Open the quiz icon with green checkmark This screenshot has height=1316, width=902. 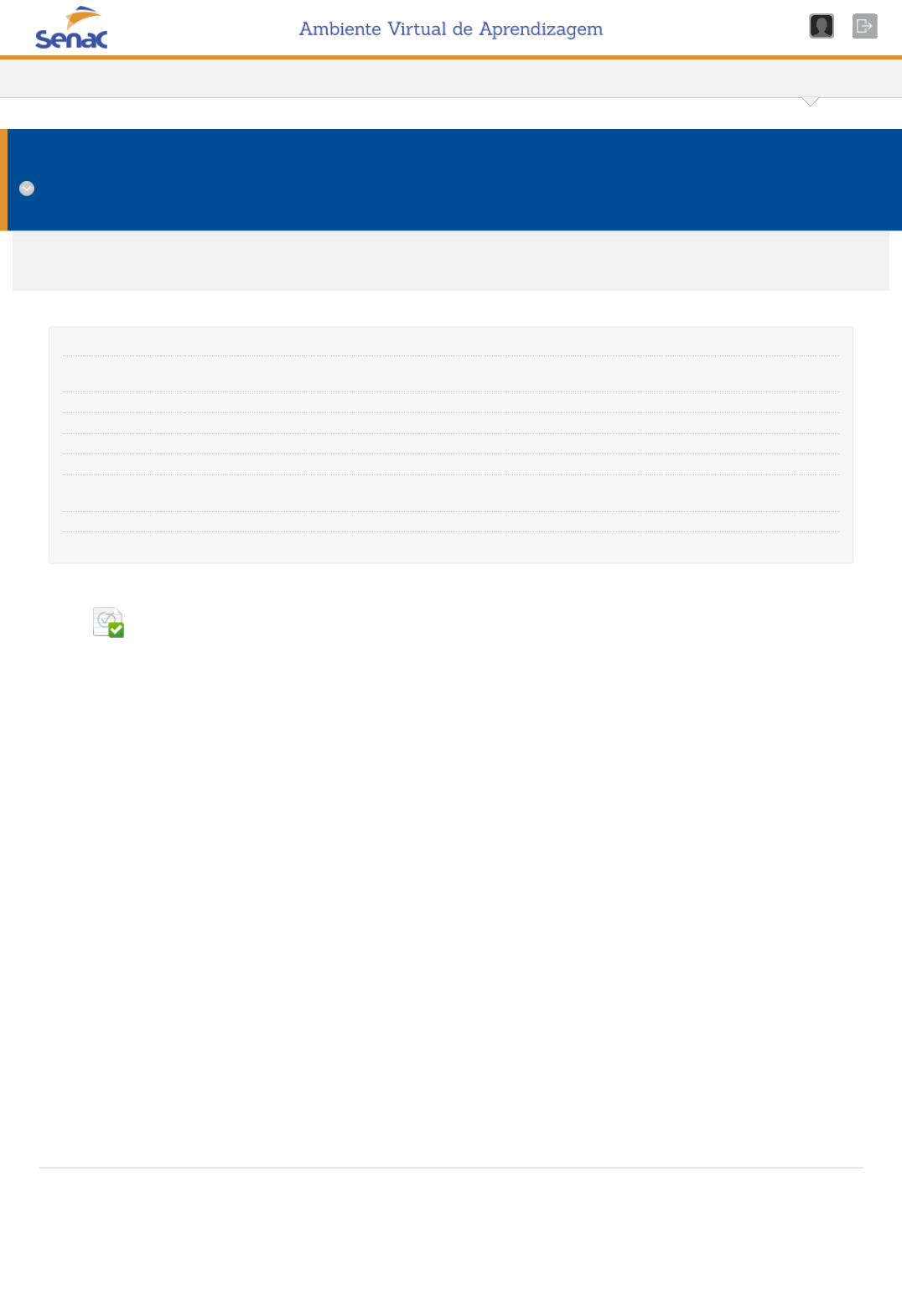(108, 622)
